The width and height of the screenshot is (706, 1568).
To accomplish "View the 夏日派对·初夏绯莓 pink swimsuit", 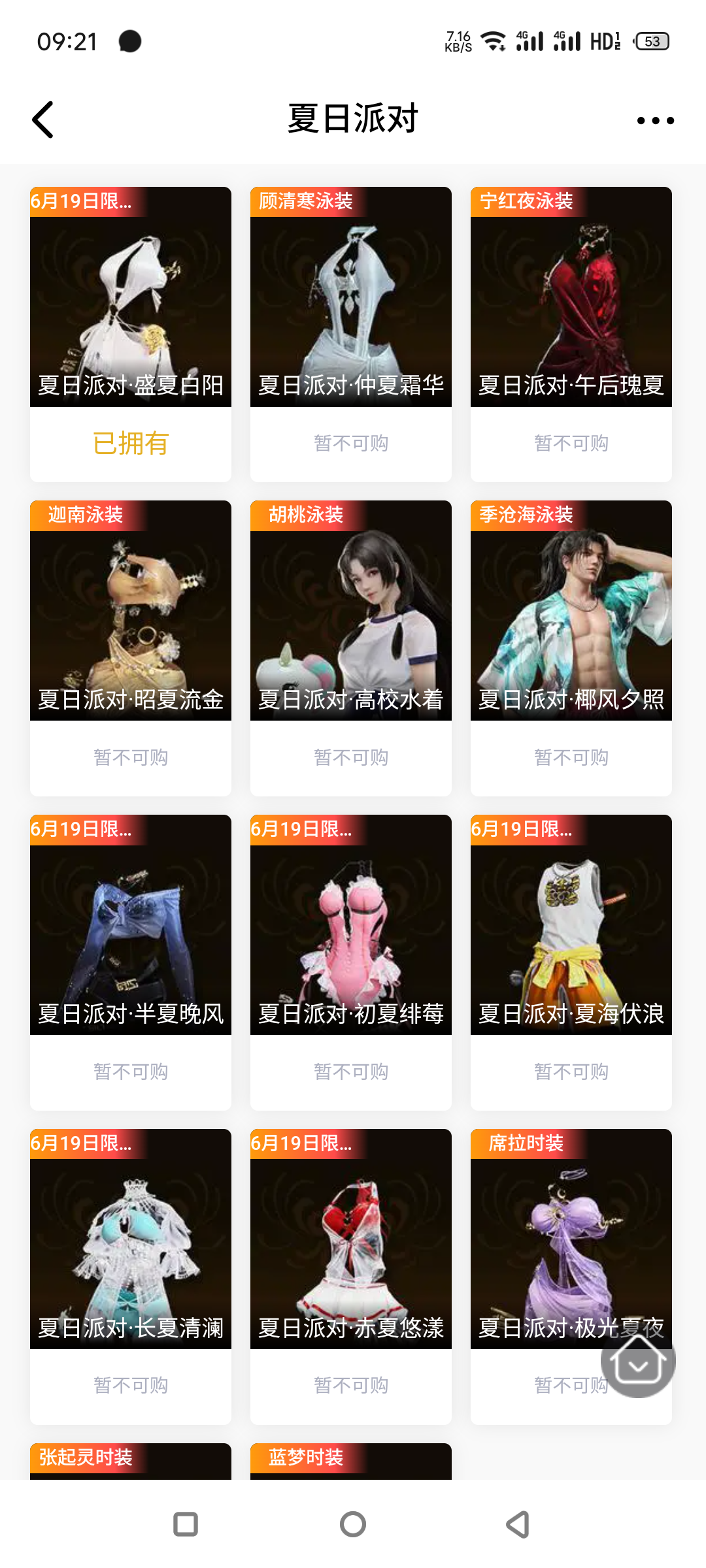I will pyautogui.click(x=350, y=924).
